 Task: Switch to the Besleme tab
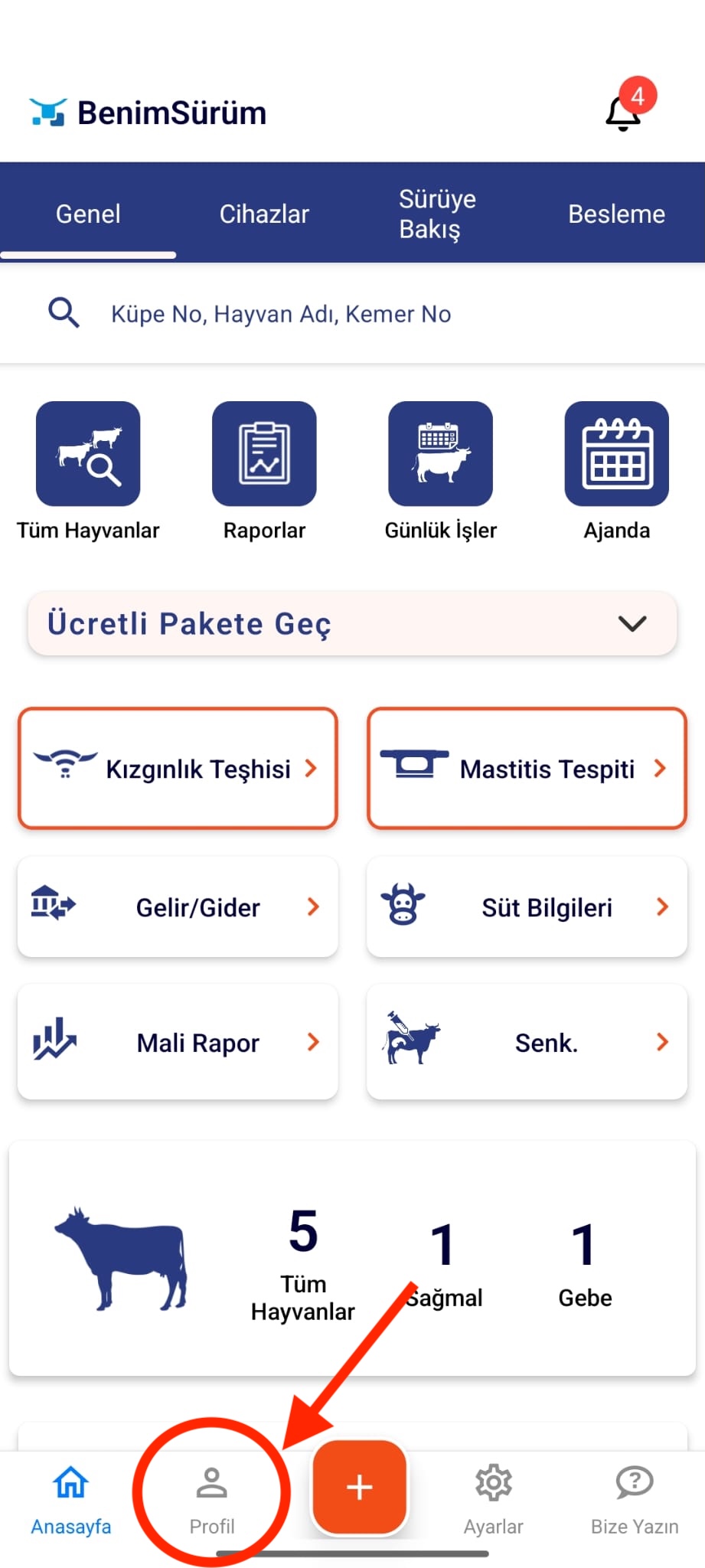616,214
